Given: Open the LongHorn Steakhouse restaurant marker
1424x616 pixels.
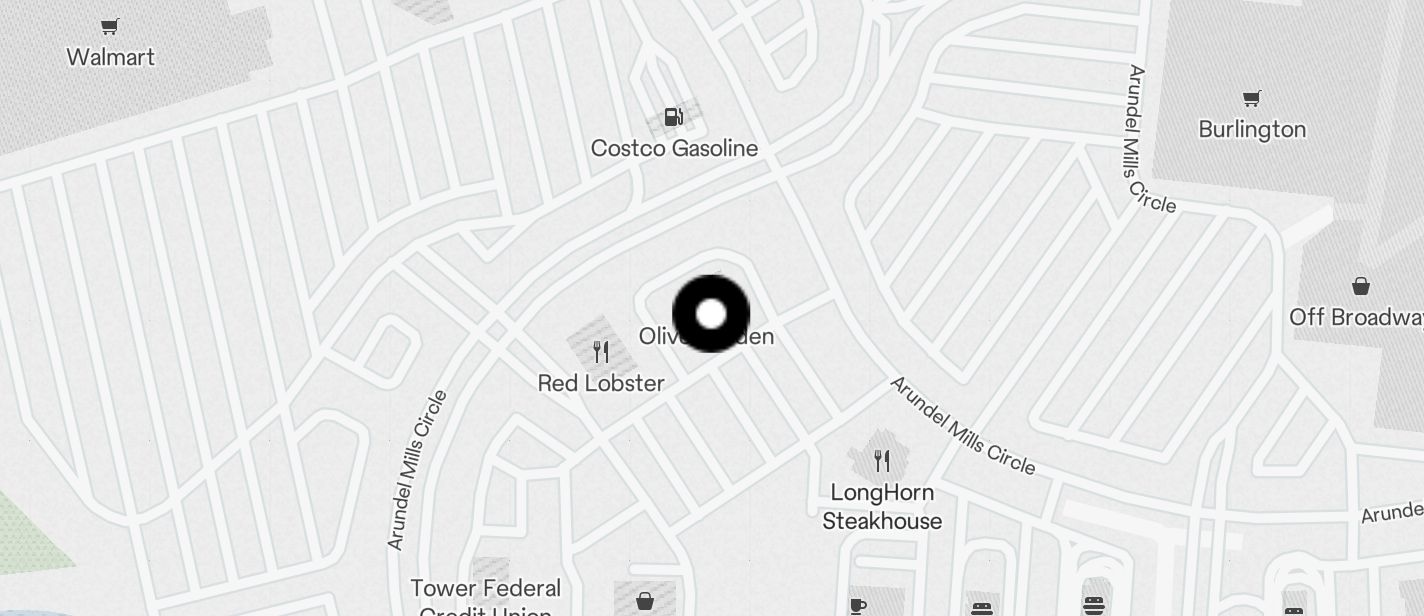Looking at the screenshot, I should [881, 461].
